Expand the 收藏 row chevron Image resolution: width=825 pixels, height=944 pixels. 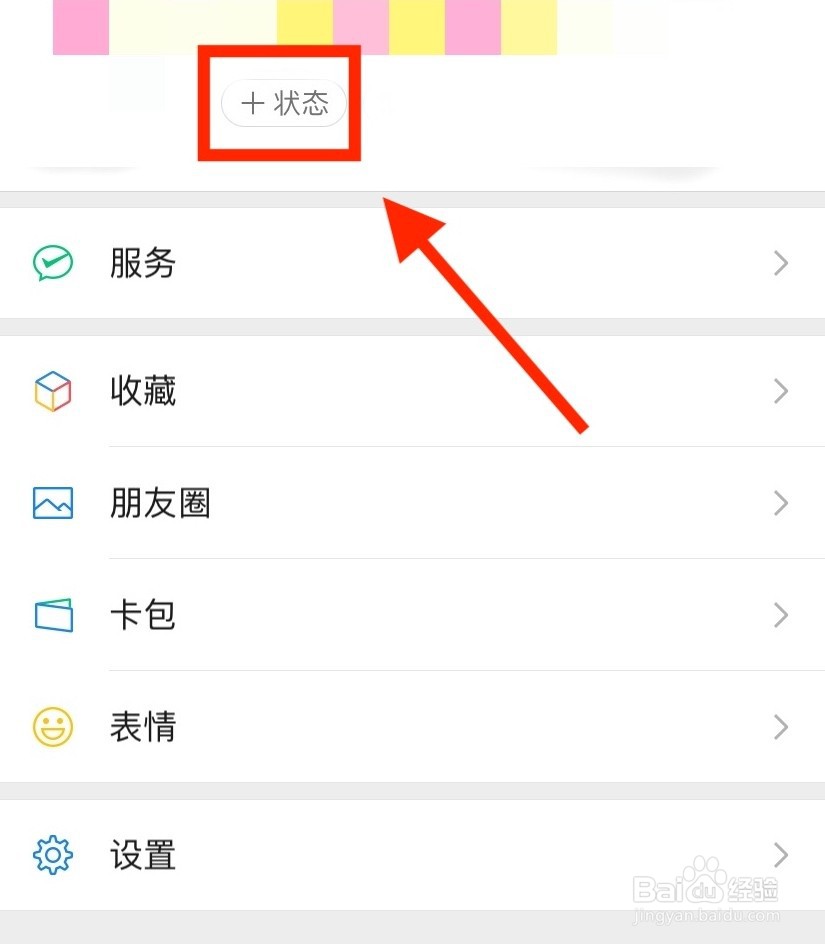[x=781, y=391]
